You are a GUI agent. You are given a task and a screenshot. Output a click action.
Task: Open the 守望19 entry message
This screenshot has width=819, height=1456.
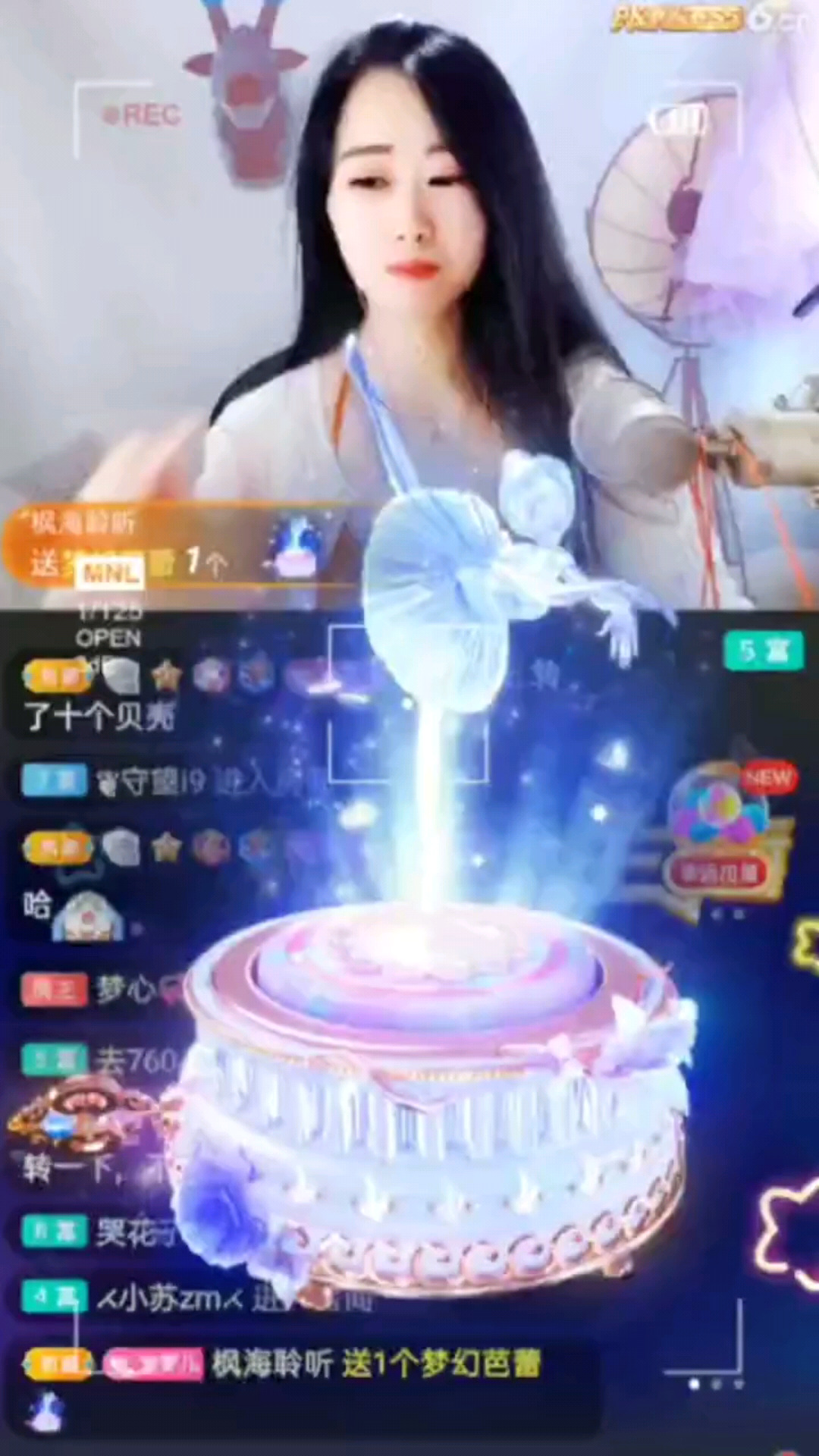pos(174,782)
